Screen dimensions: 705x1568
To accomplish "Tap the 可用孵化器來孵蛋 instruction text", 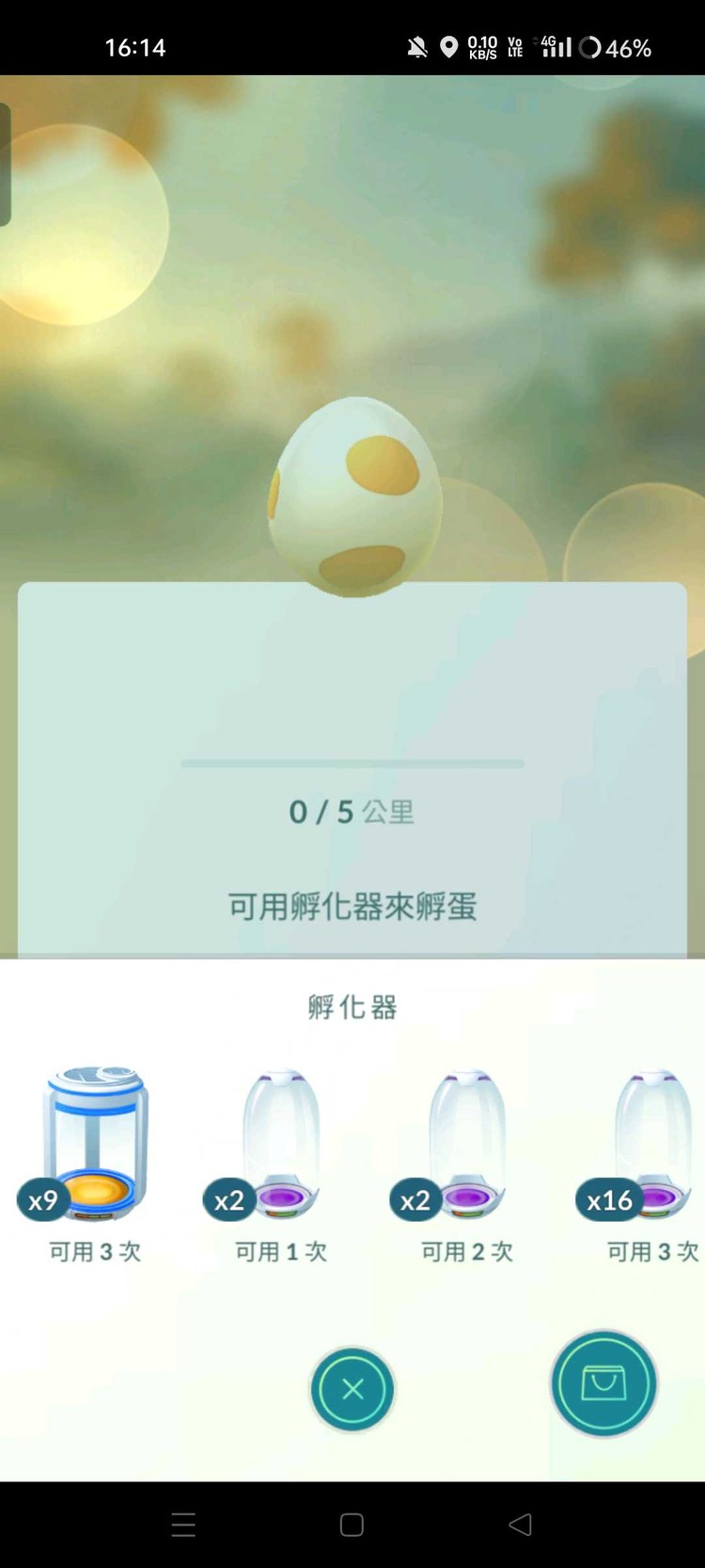I will click(x=352, y=906).
